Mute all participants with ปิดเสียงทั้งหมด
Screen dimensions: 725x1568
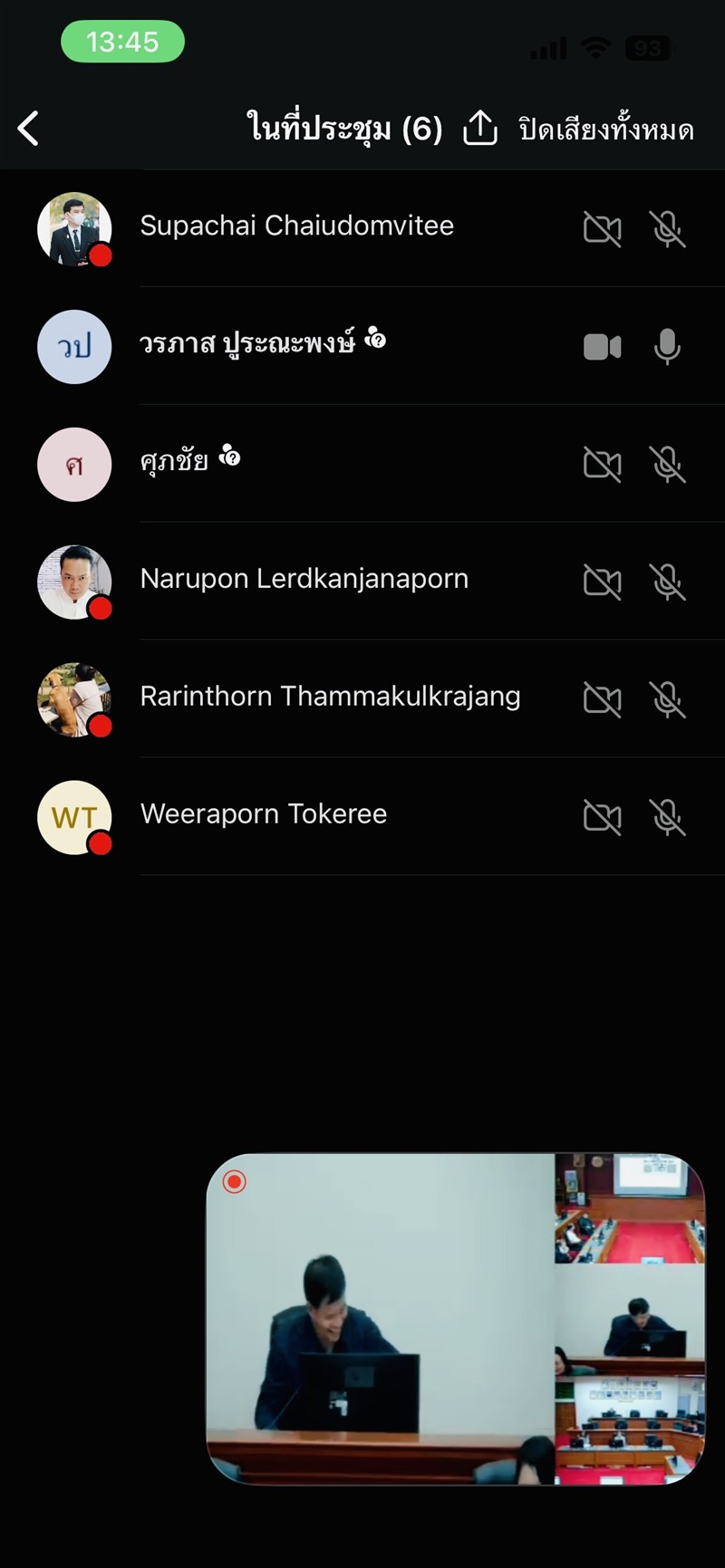pyautogui.click(x=606, y=130)
